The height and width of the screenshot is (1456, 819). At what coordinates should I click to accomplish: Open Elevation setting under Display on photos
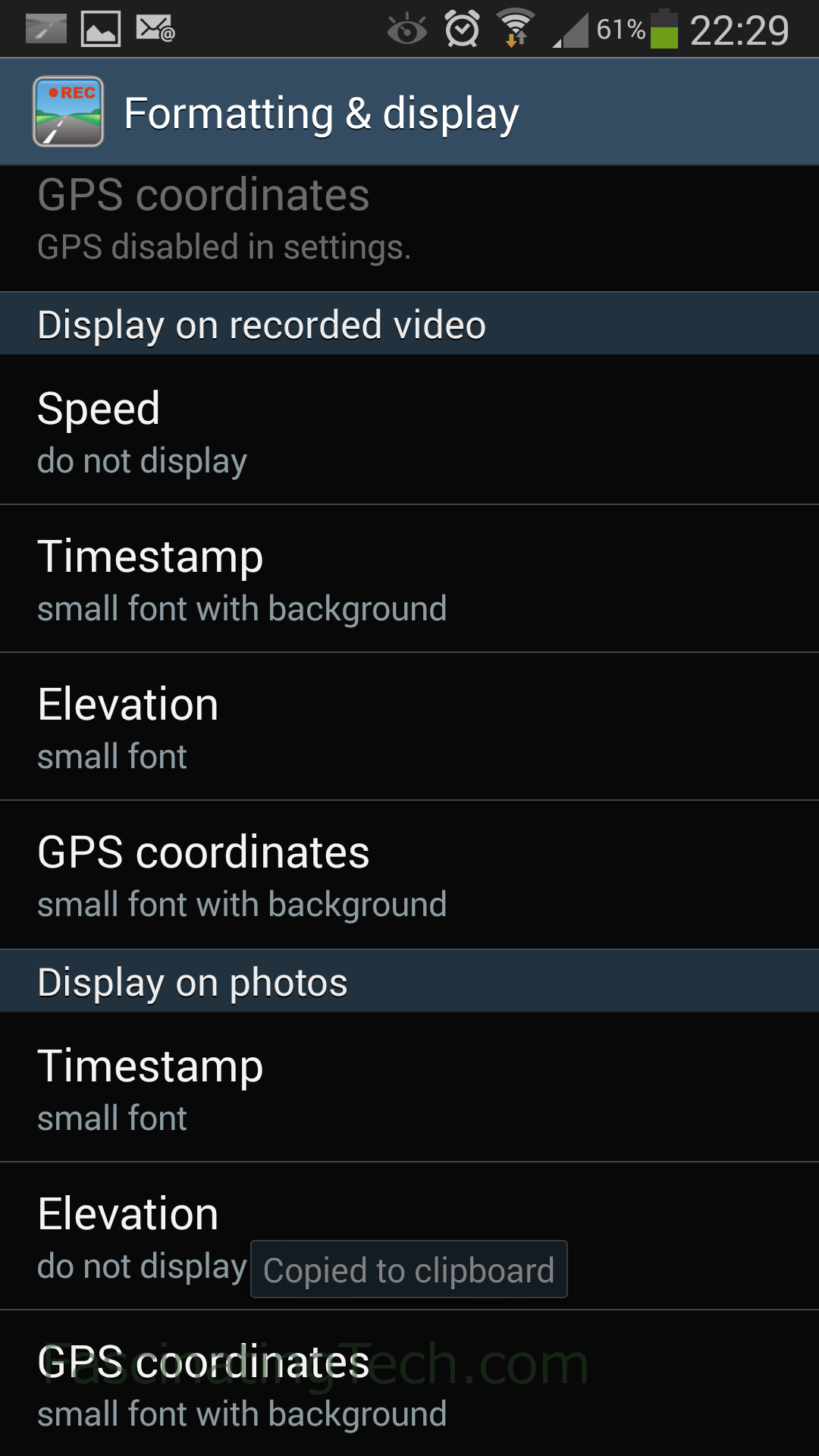[409, 1236]
